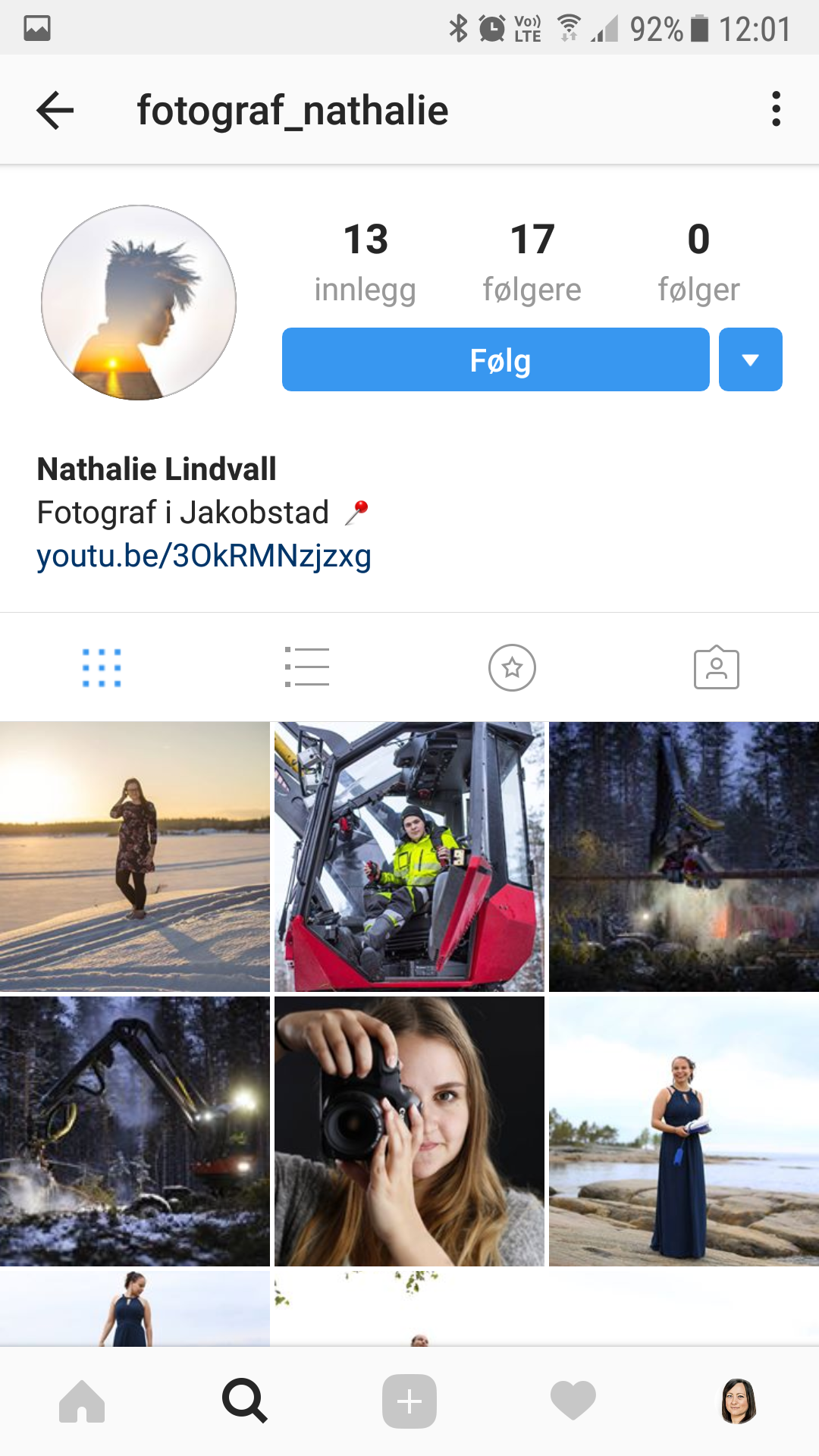Go back using the arrow icon

click(x=55, y=110)
